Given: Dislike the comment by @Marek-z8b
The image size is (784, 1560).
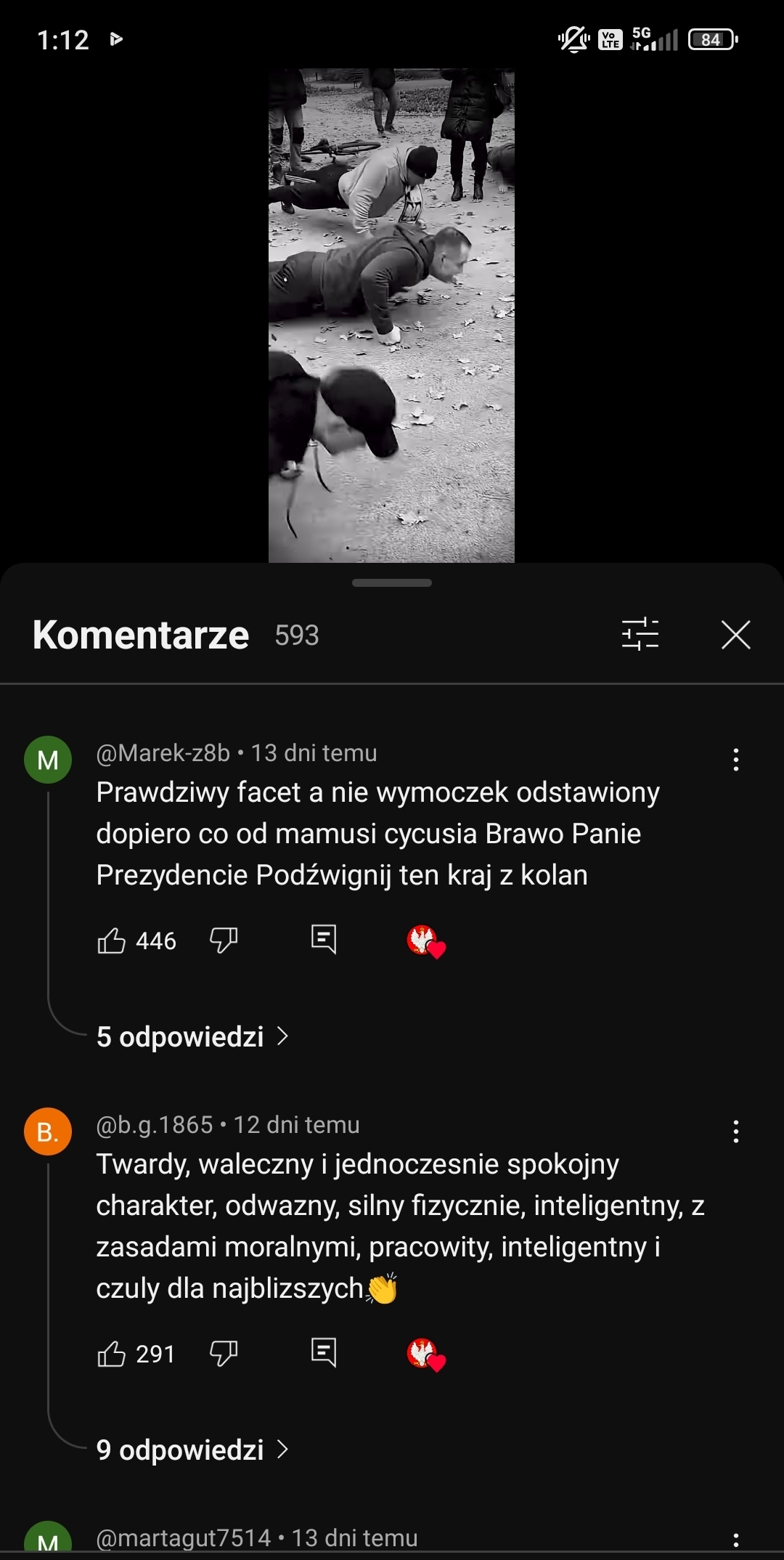Looking at the screenshot, I should (x=224, y=940).
